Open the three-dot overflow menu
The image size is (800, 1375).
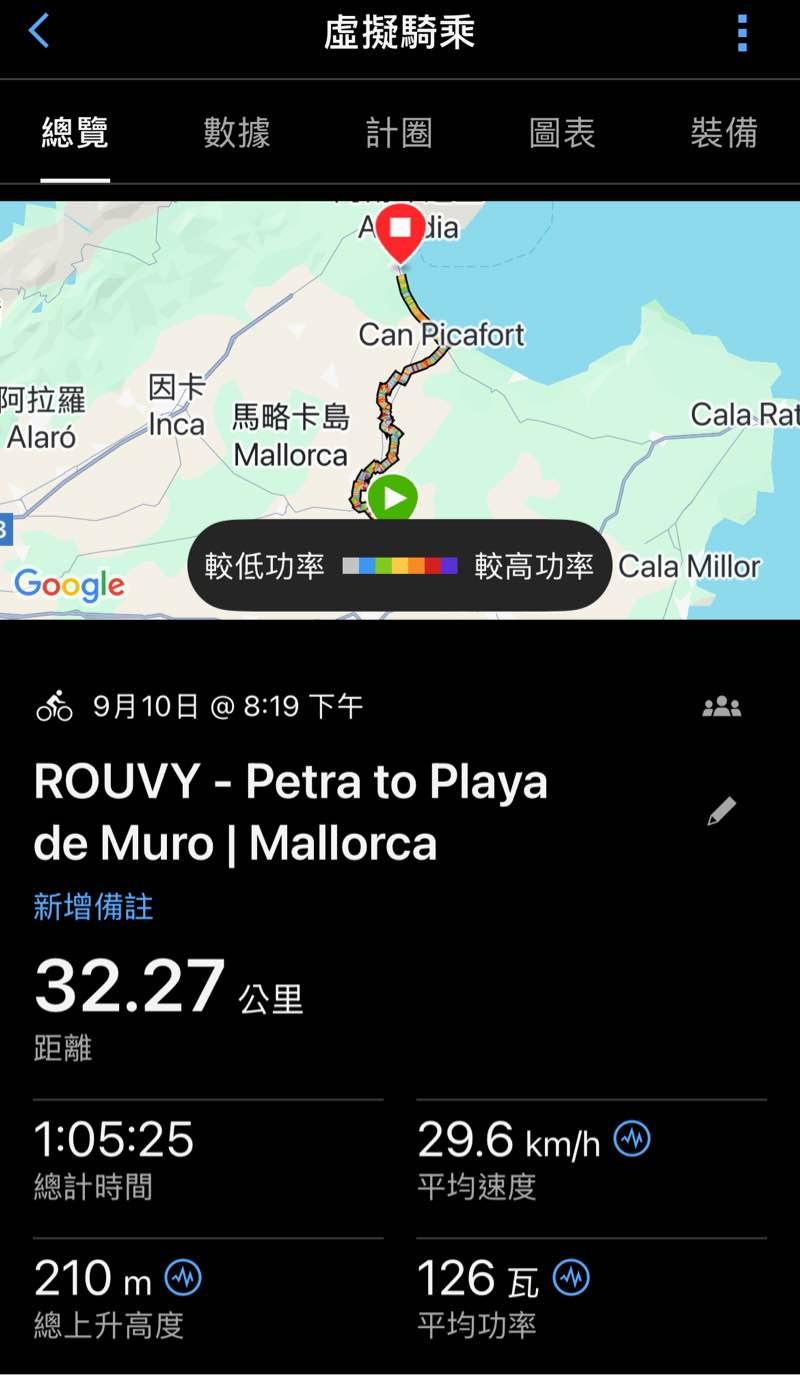742,33
